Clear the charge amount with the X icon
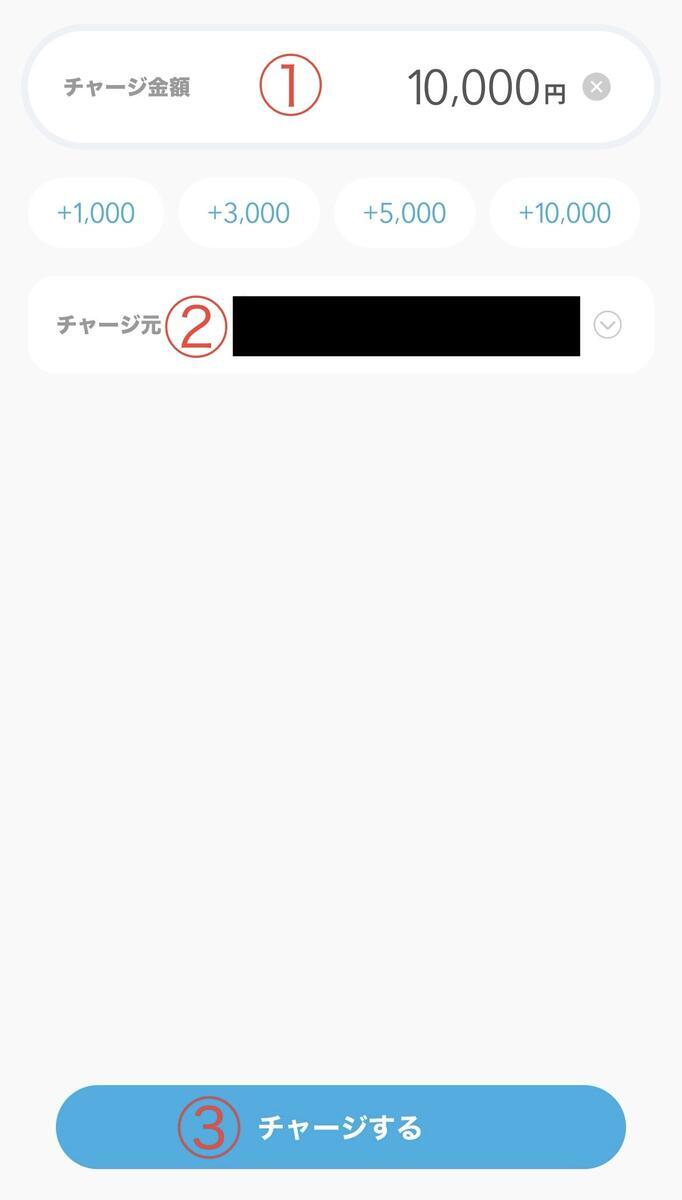The image size is (682, 1200). [596, 87]
